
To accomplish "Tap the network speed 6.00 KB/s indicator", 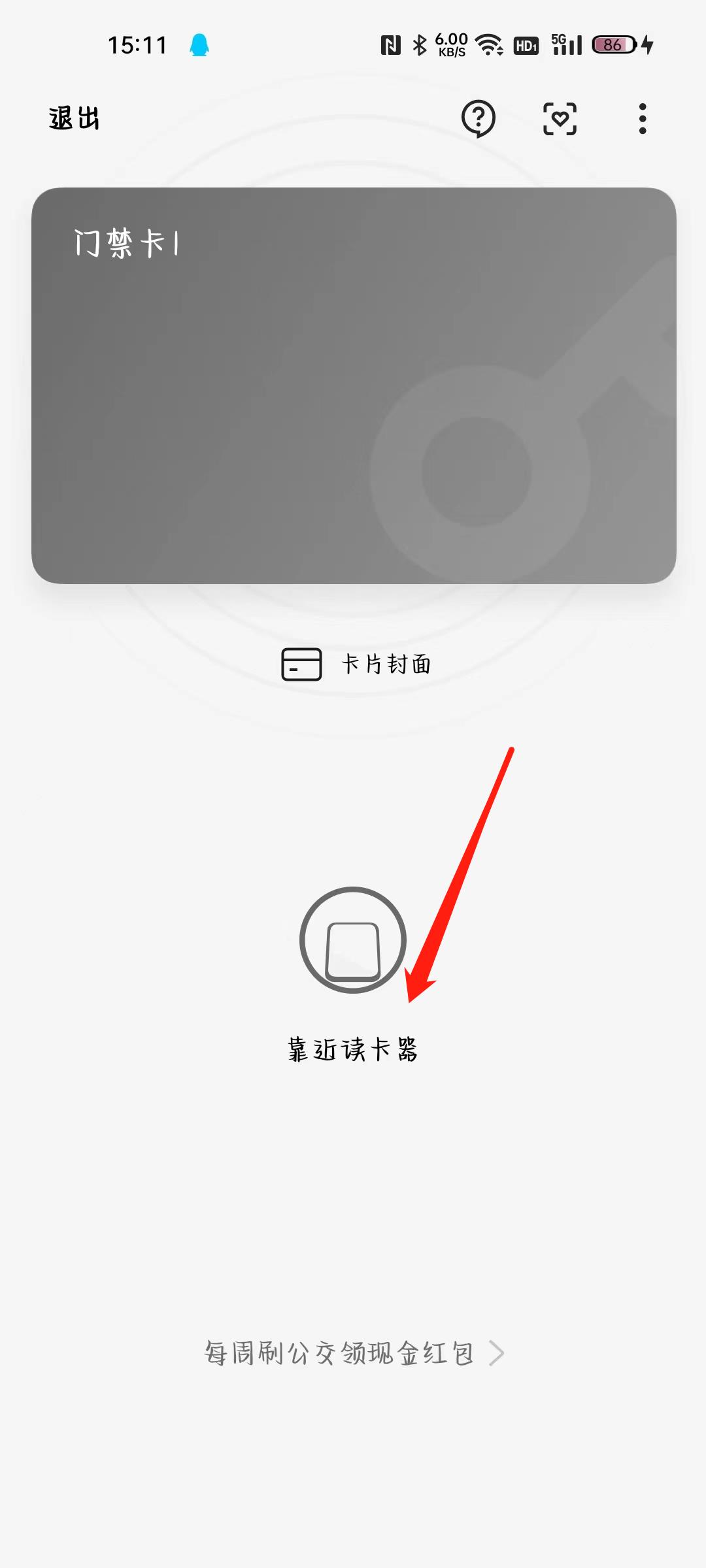I will click(452, 44).
